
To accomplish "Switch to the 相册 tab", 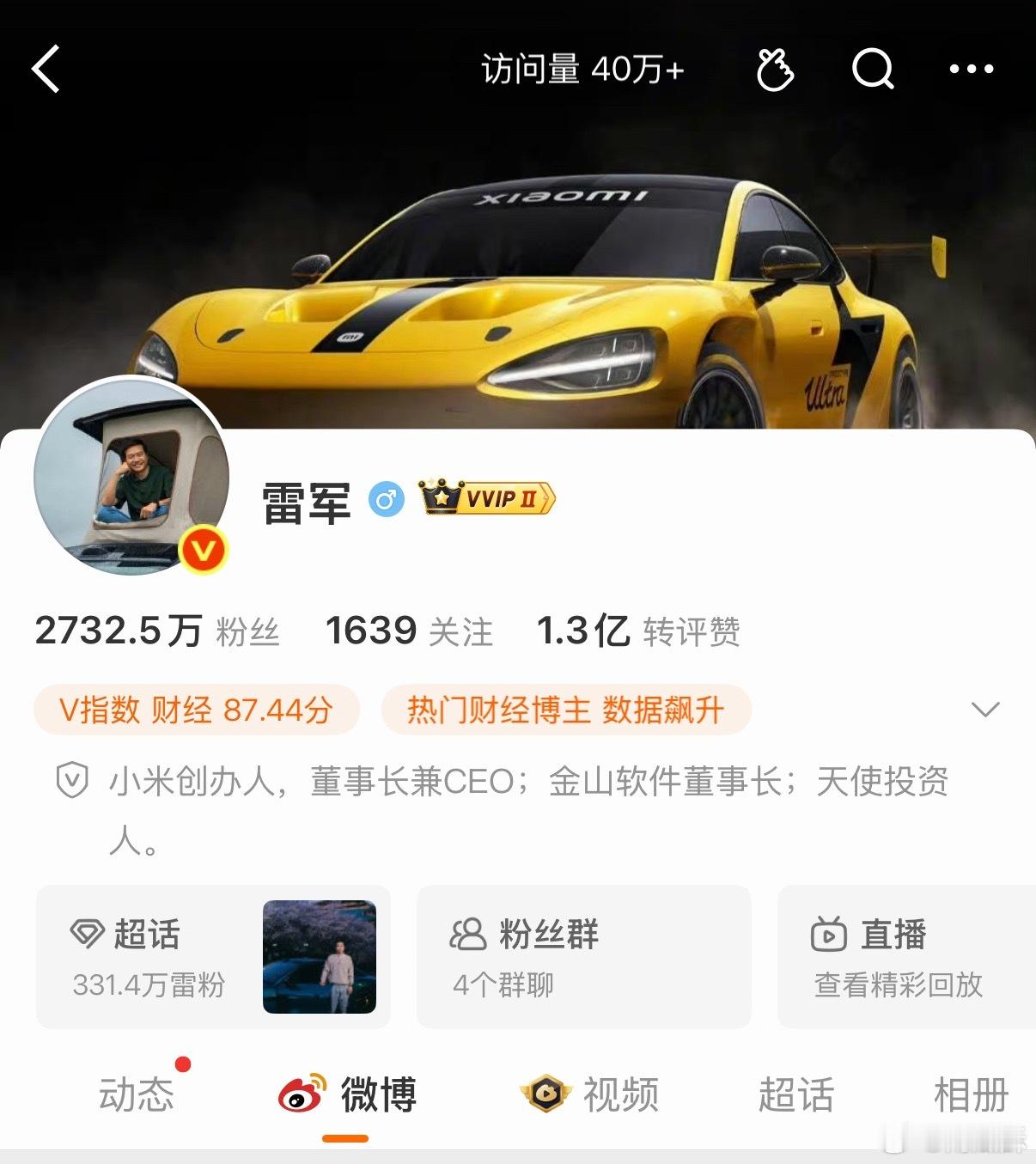I will point(971,1094).
